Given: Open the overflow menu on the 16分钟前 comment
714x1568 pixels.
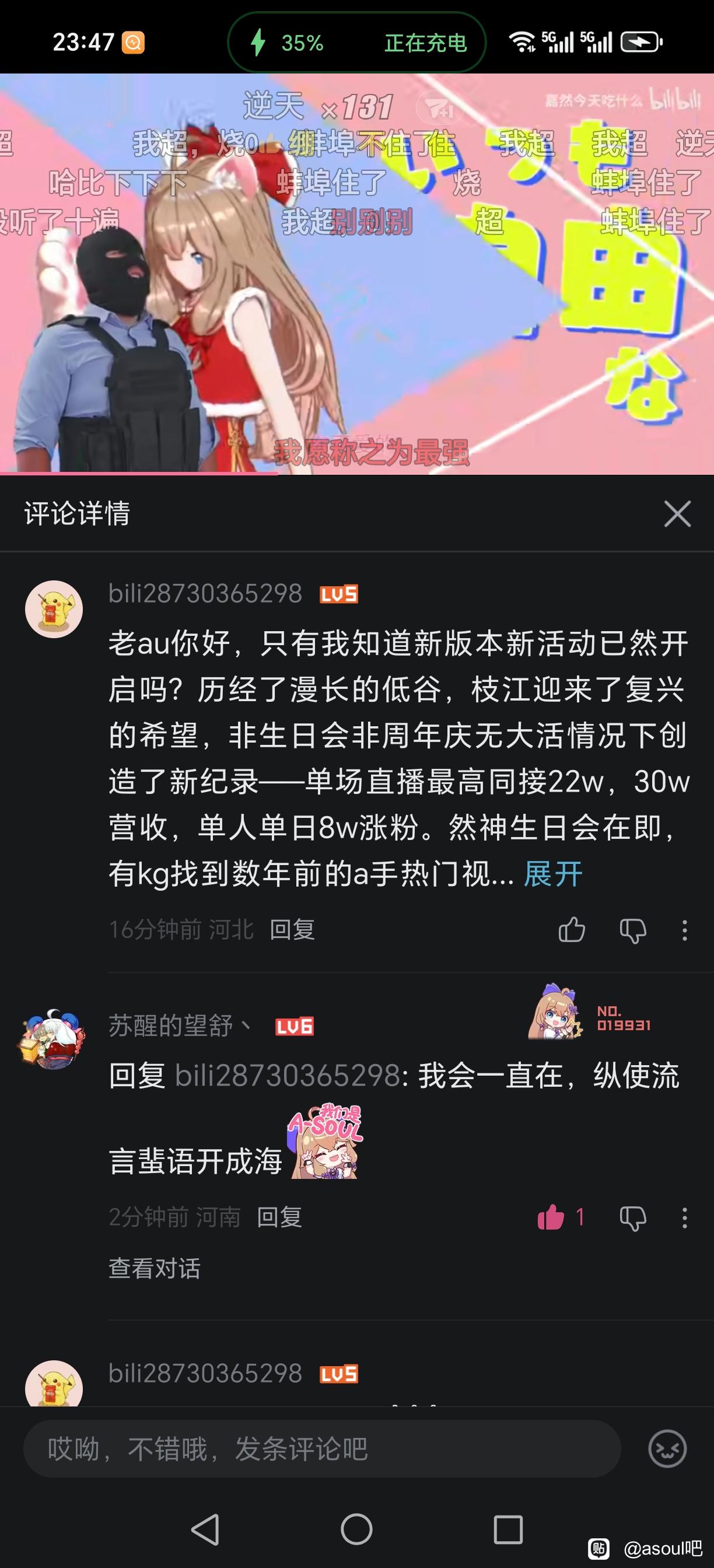Looking at the screenshot, I should click(x=685, y=930).
